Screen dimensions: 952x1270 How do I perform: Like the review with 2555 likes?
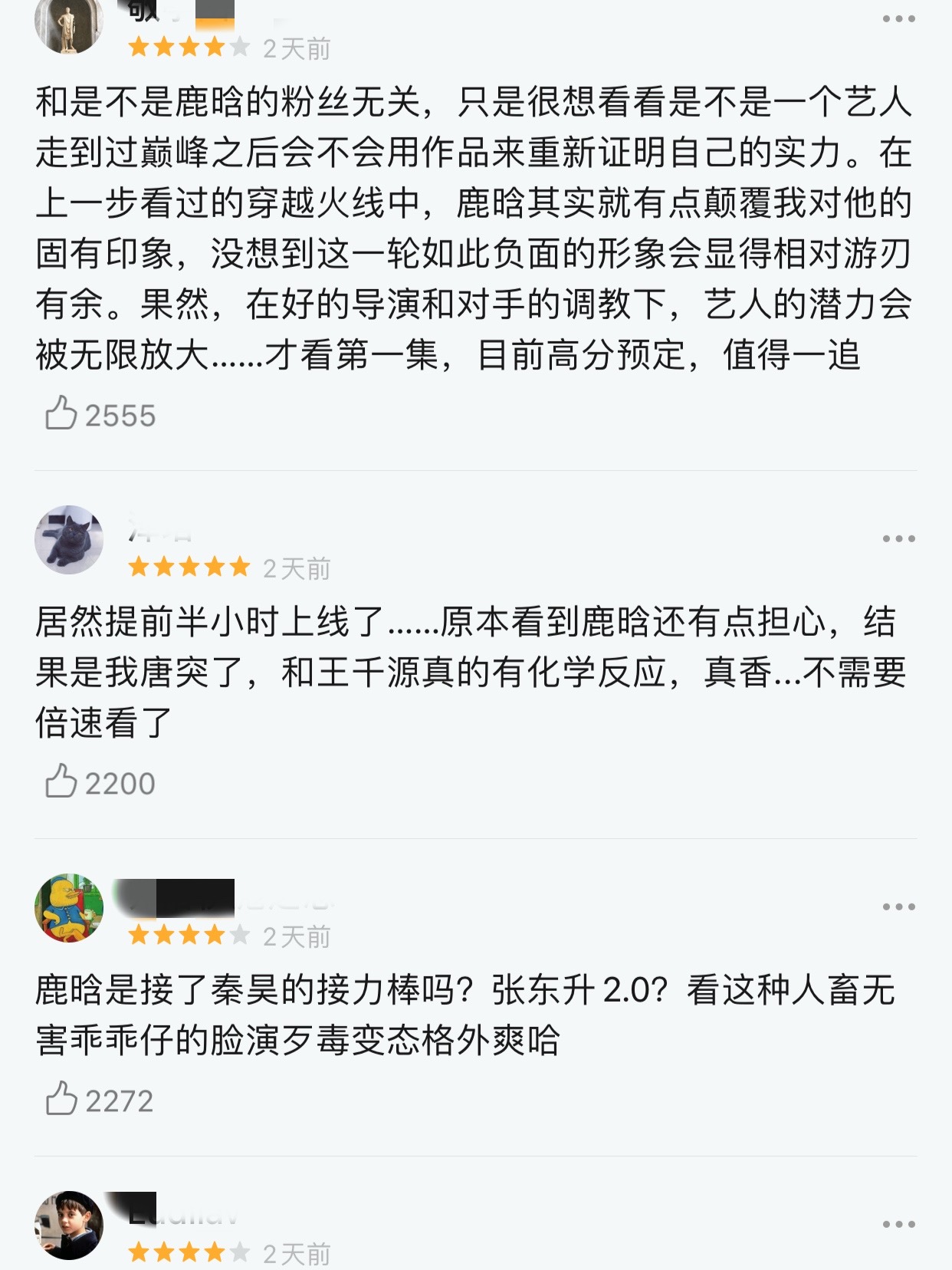[x=61, y=414]
